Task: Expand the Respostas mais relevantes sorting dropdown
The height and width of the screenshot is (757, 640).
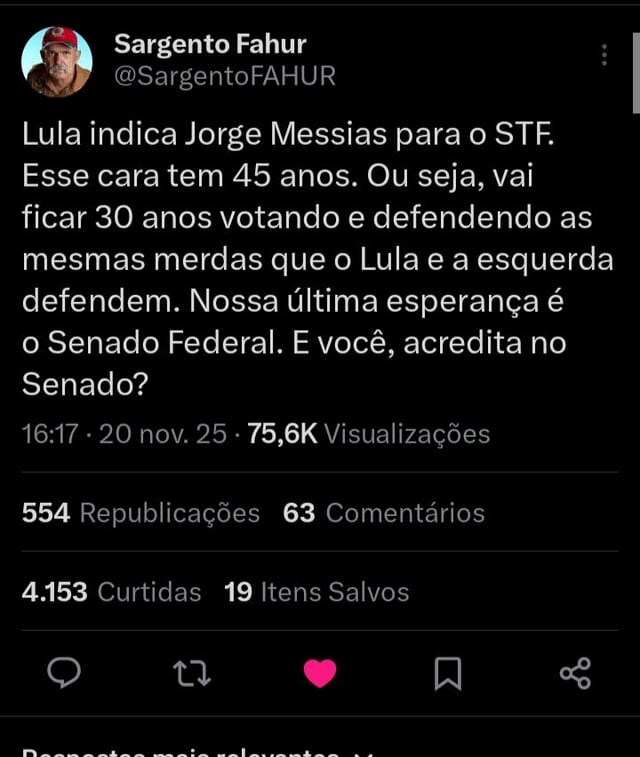Action: click(364, 753)
